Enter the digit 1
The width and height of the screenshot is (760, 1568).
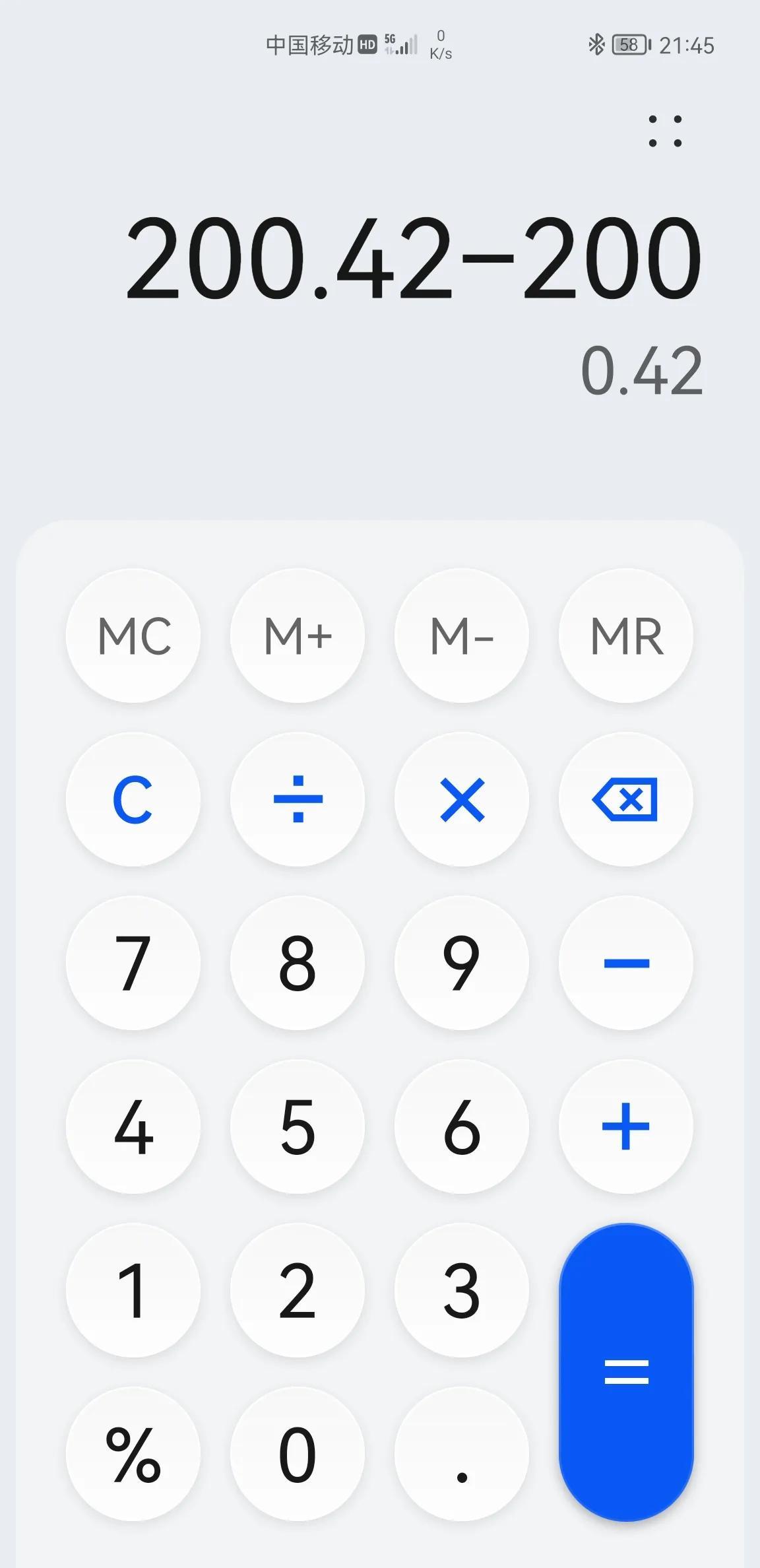point(133,1290)
